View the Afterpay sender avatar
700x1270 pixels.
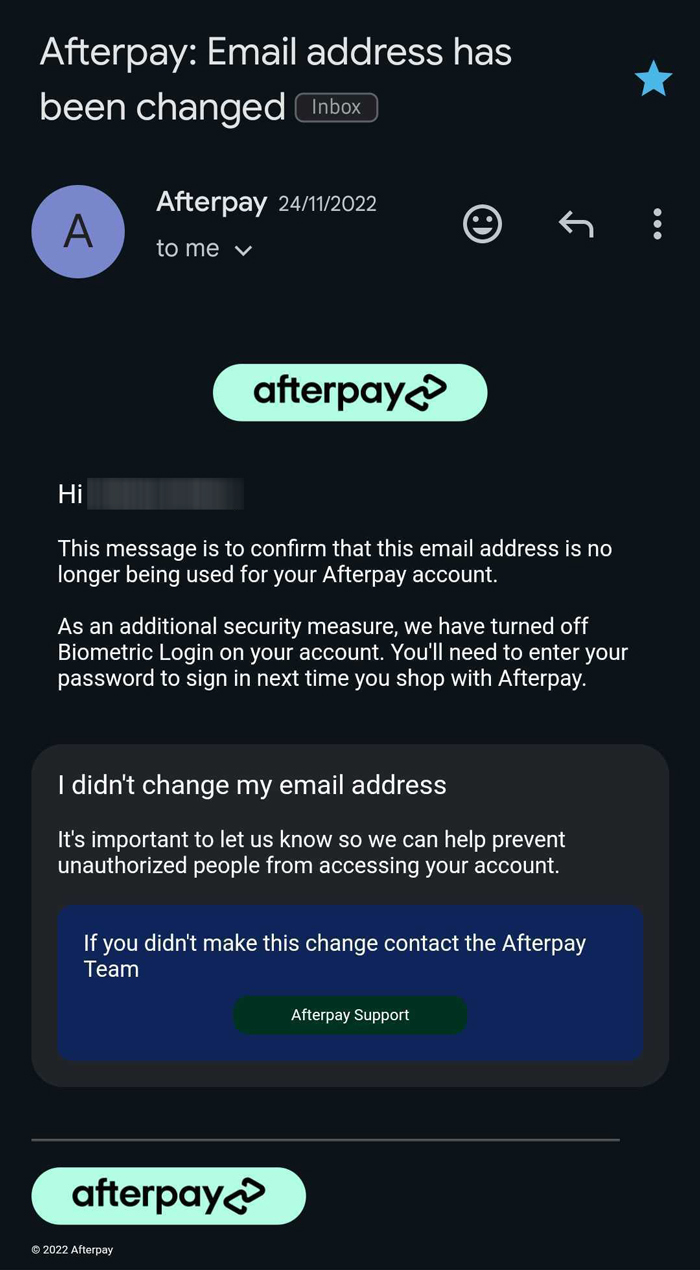(78, 231)
